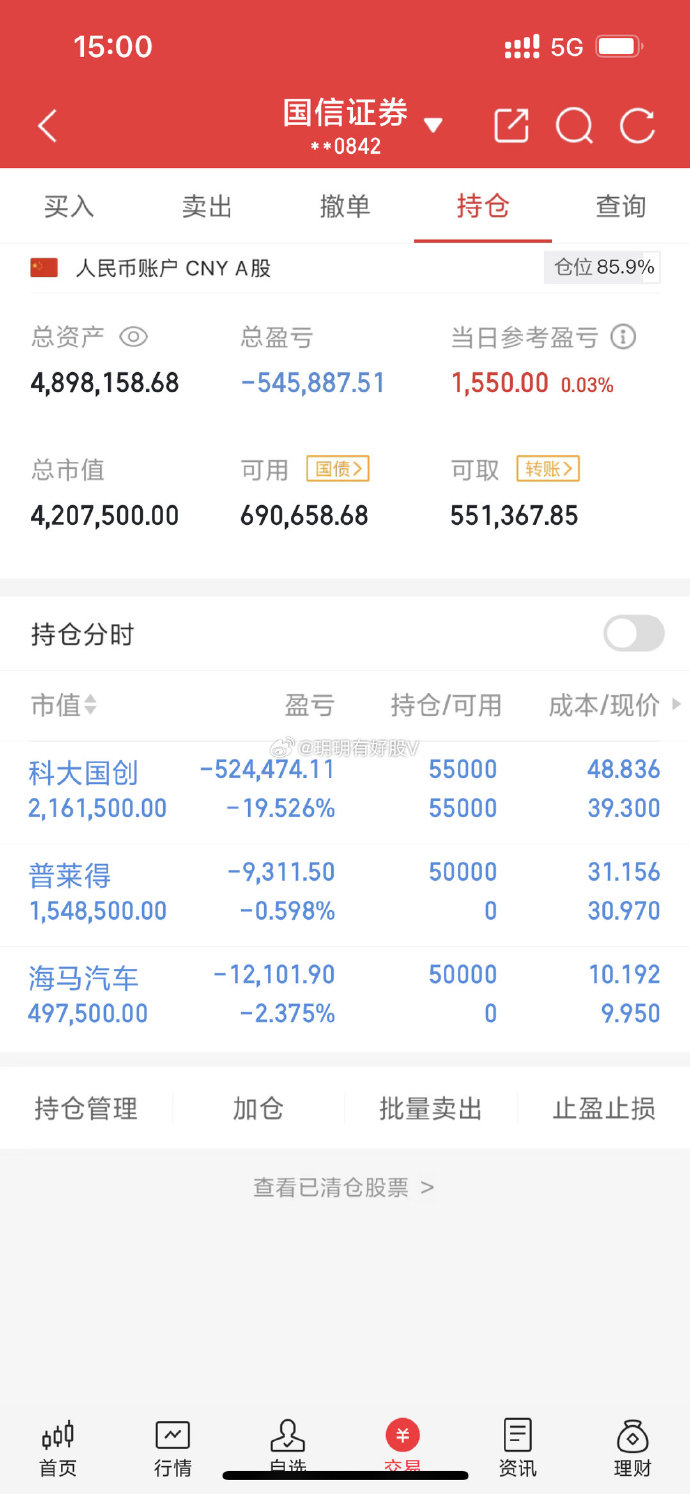The width and height of the screenshot is (690, 1494).
Task: Switch to the 买入 tab
Action: (69, 206)
